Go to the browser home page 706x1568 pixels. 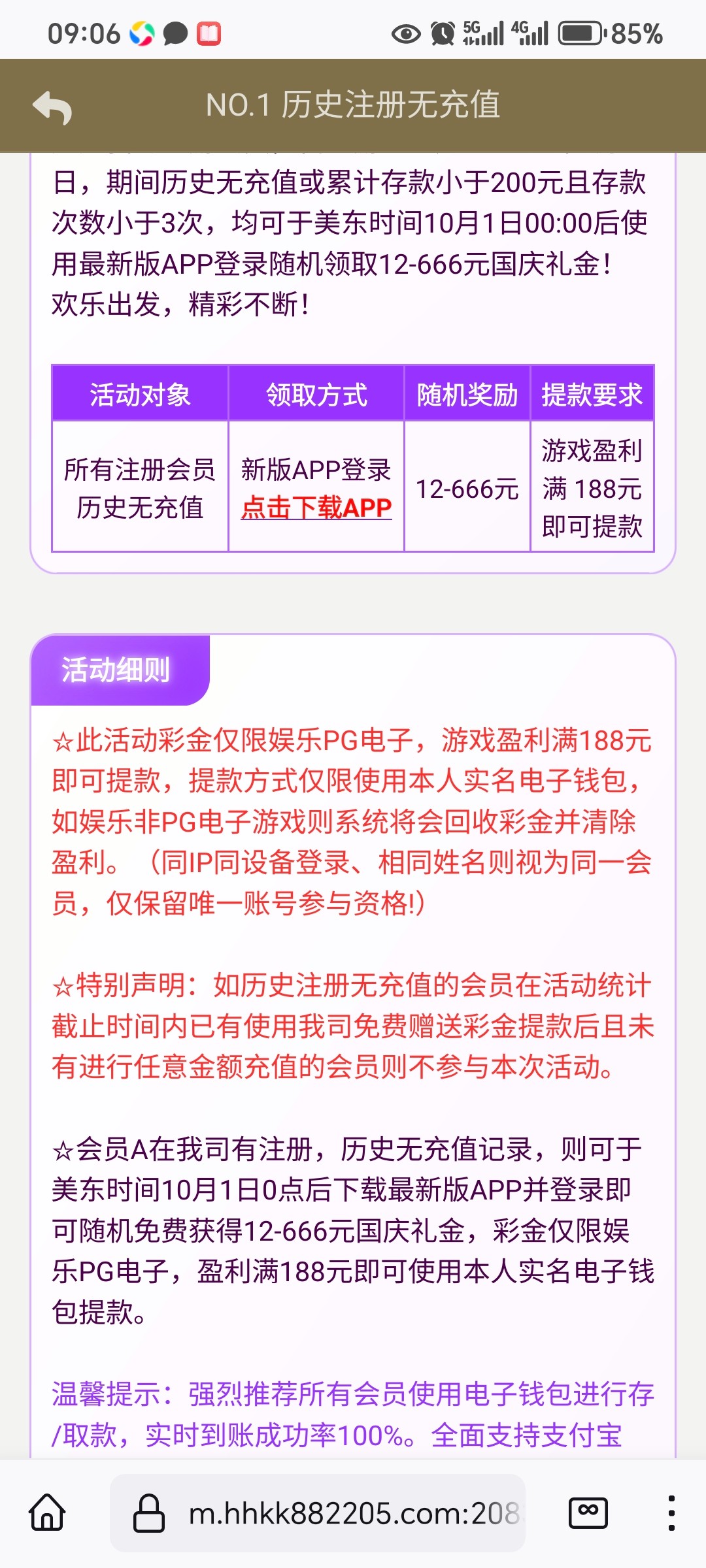48,1513
